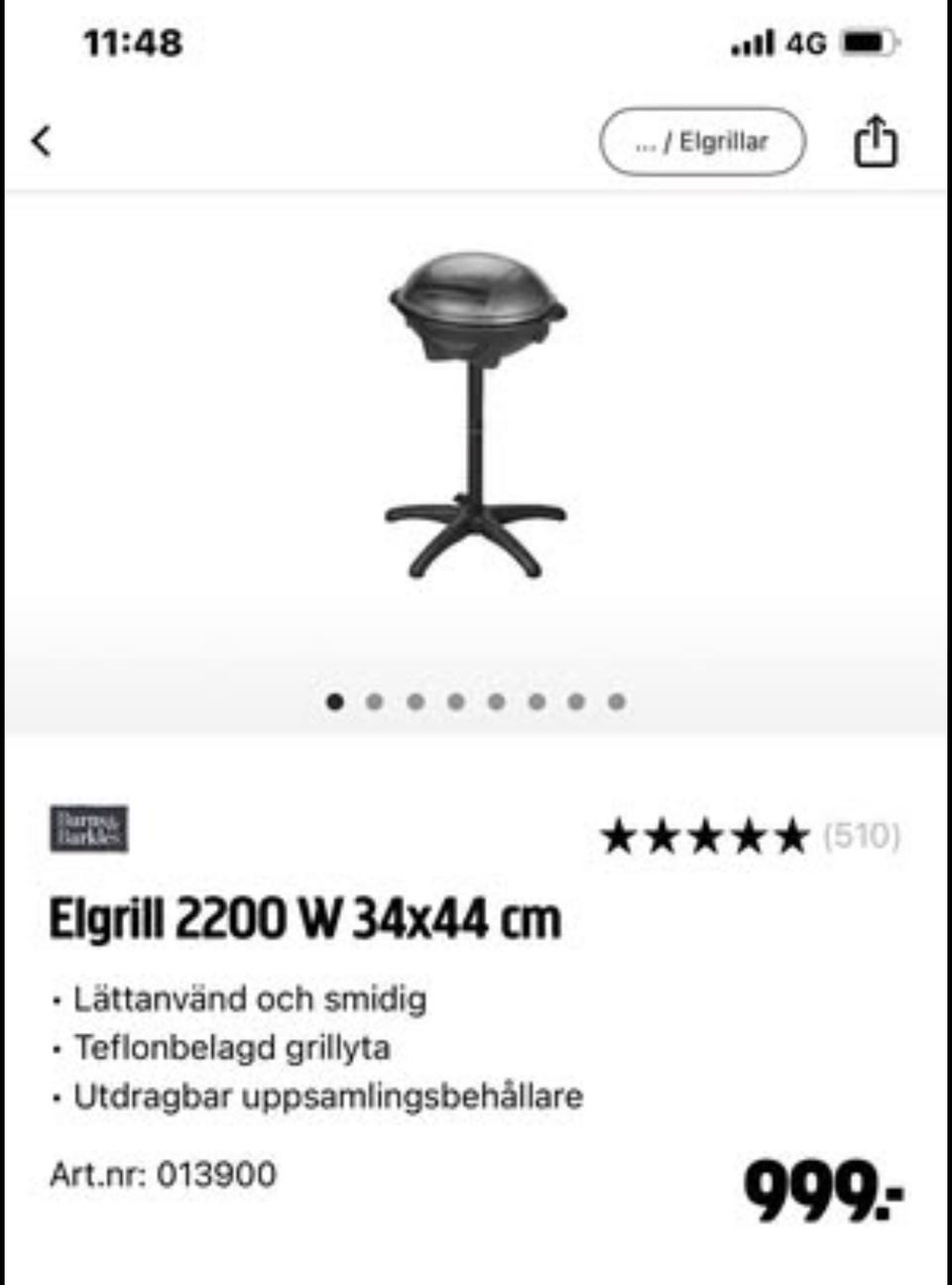Select the first carousel dot
This screenshot has width=952, height=1285.
tap(333, 702)
